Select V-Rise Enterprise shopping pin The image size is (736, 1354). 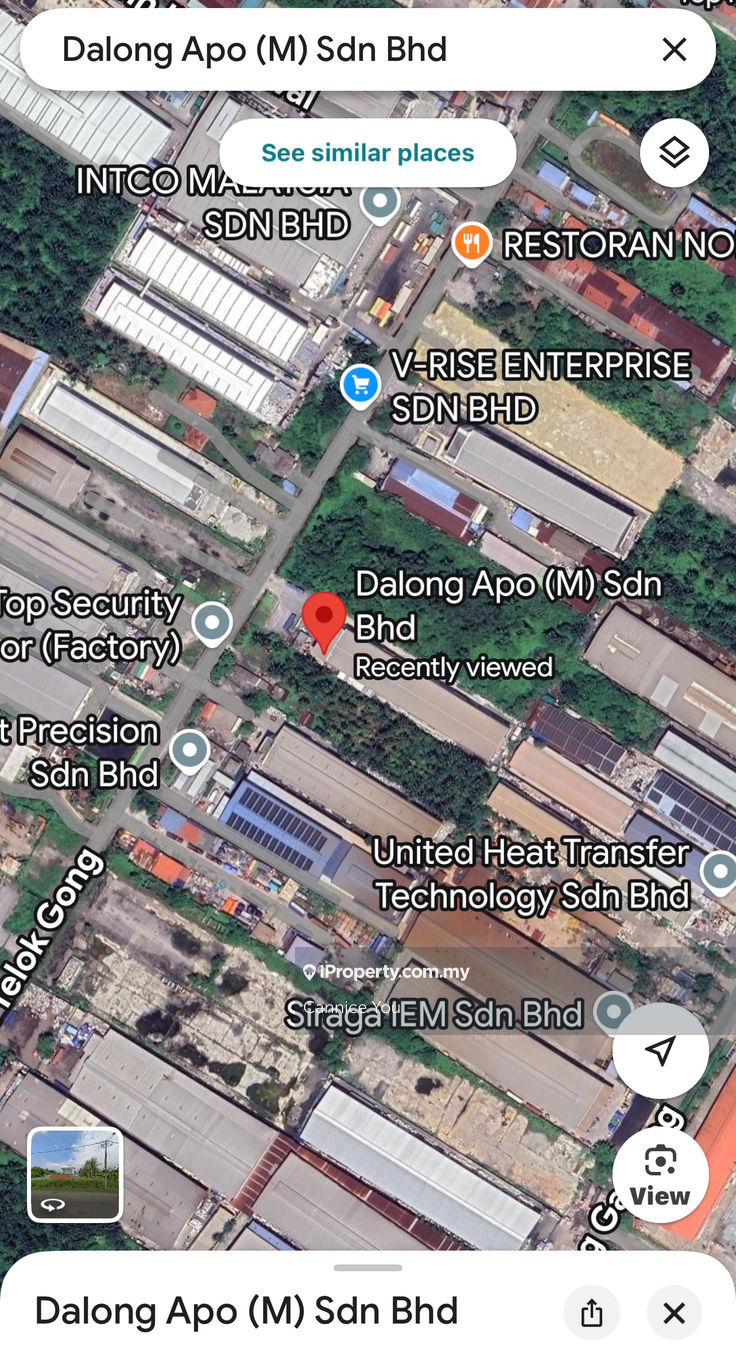(x=360, y=385)
